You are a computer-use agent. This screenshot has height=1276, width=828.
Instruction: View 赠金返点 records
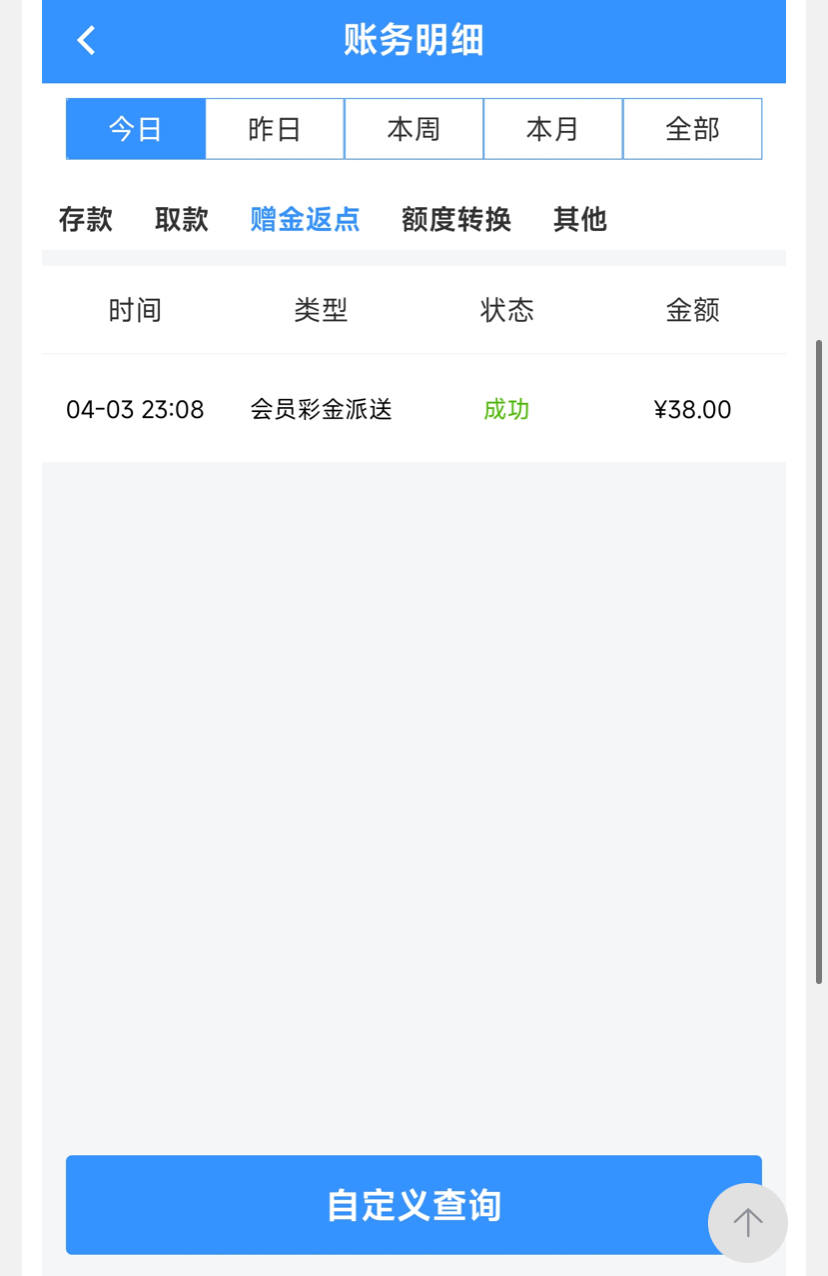click(x=305, y=219)
